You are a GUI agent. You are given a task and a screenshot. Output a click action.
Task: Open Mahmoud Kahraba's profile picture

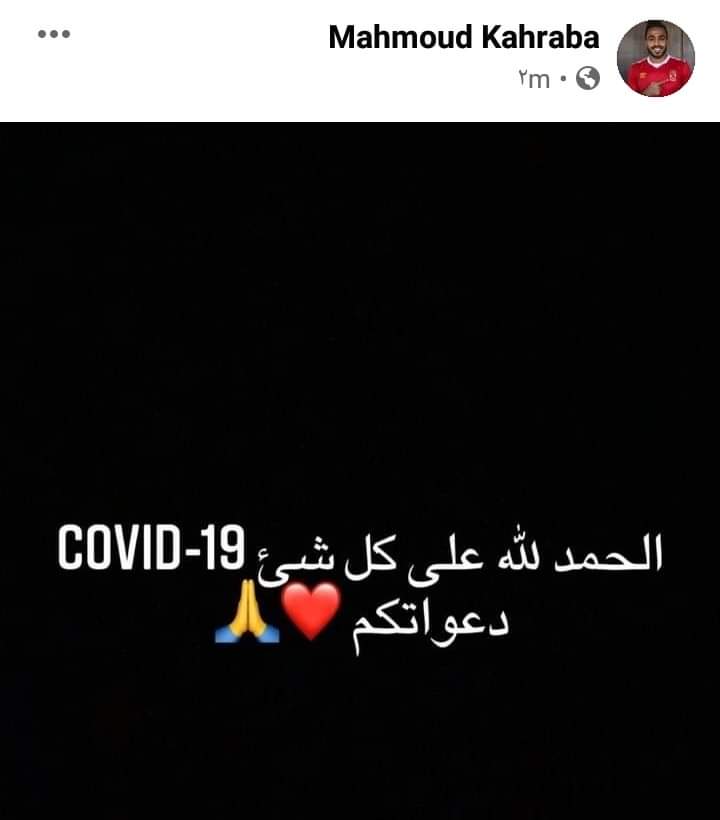(656, 58)
